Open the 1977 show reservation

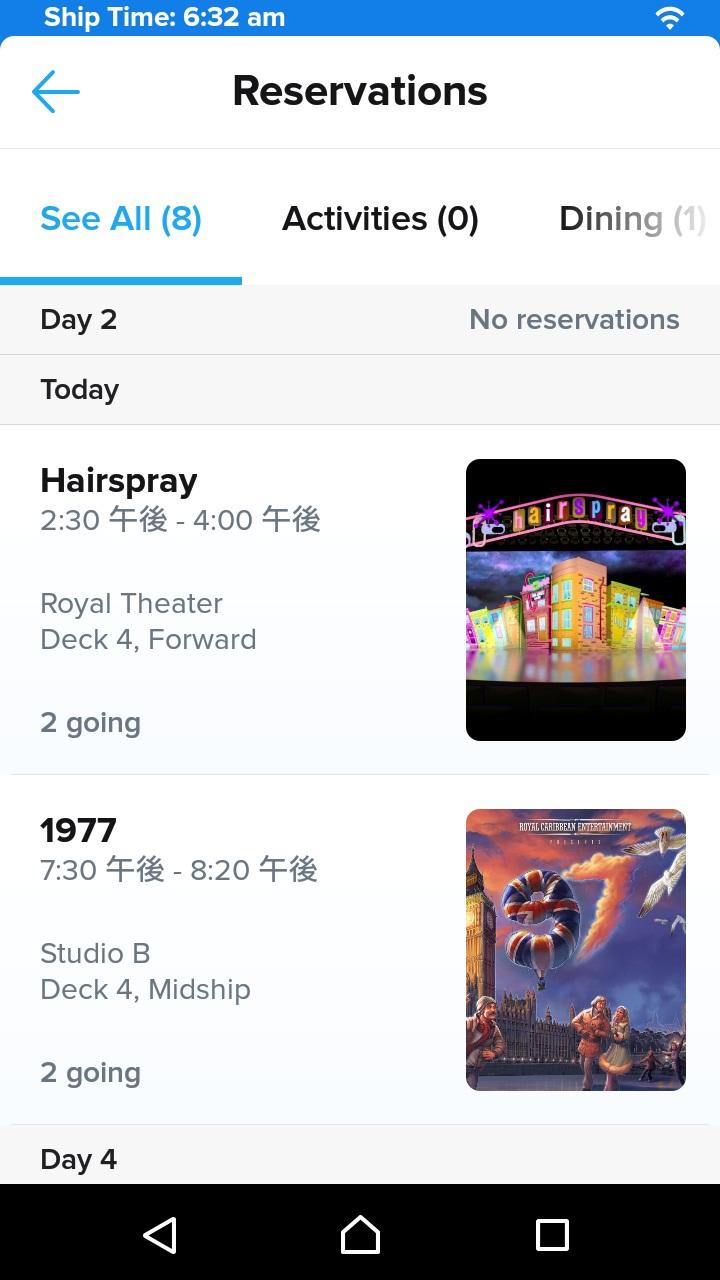(x=360, y=950)
